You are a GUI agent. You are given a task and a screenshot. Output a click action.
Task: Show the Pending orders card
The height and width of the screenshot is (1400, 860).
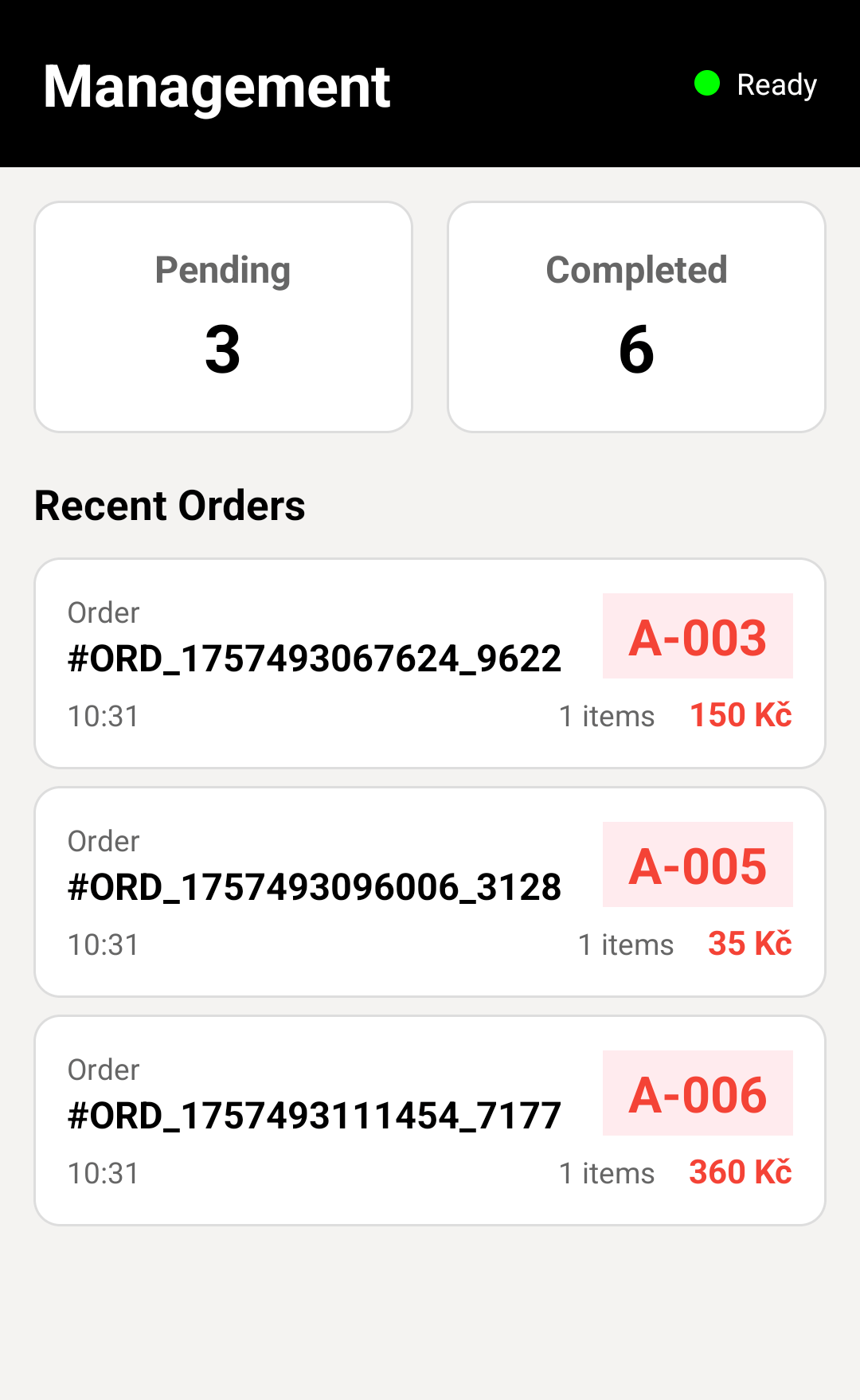click(223, 317)
